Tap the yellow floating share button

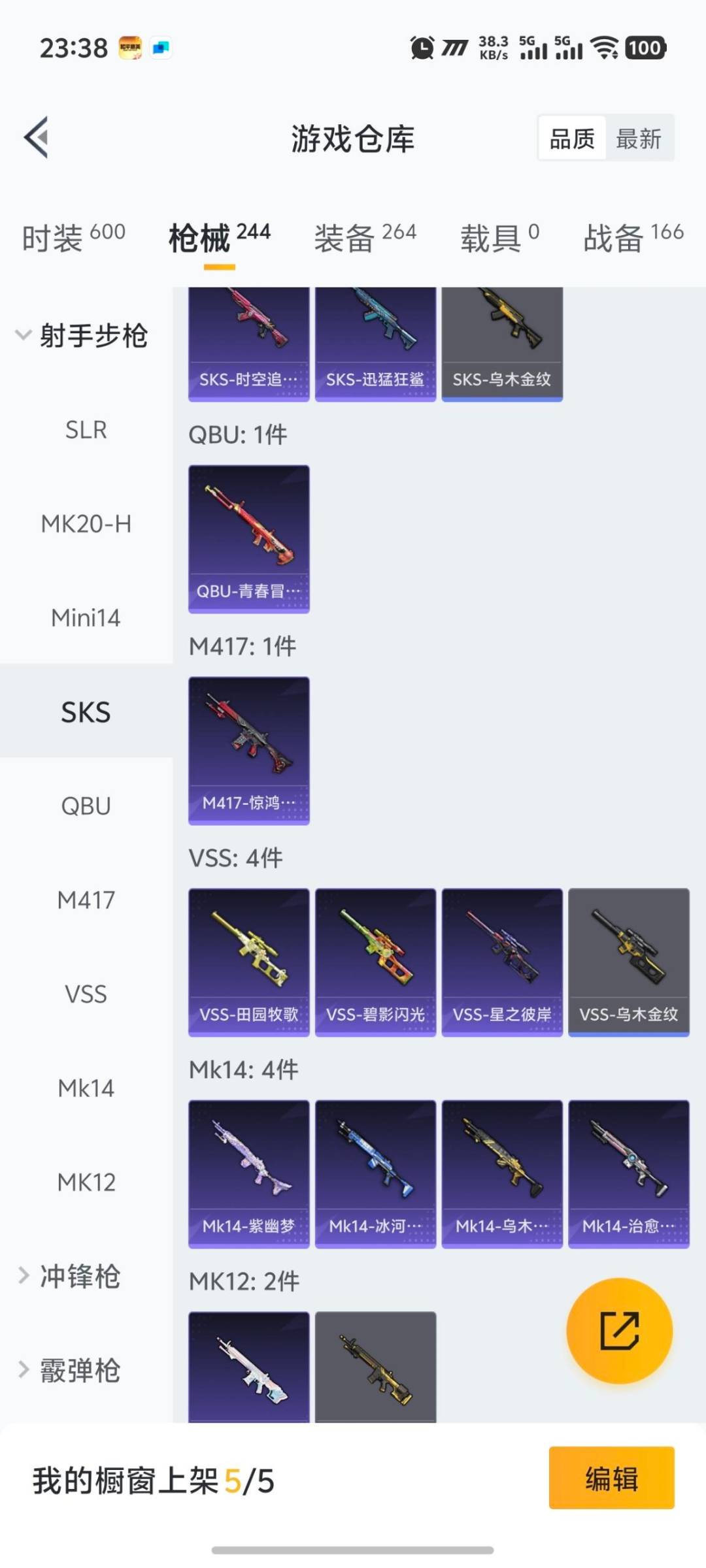point(619,1330)
